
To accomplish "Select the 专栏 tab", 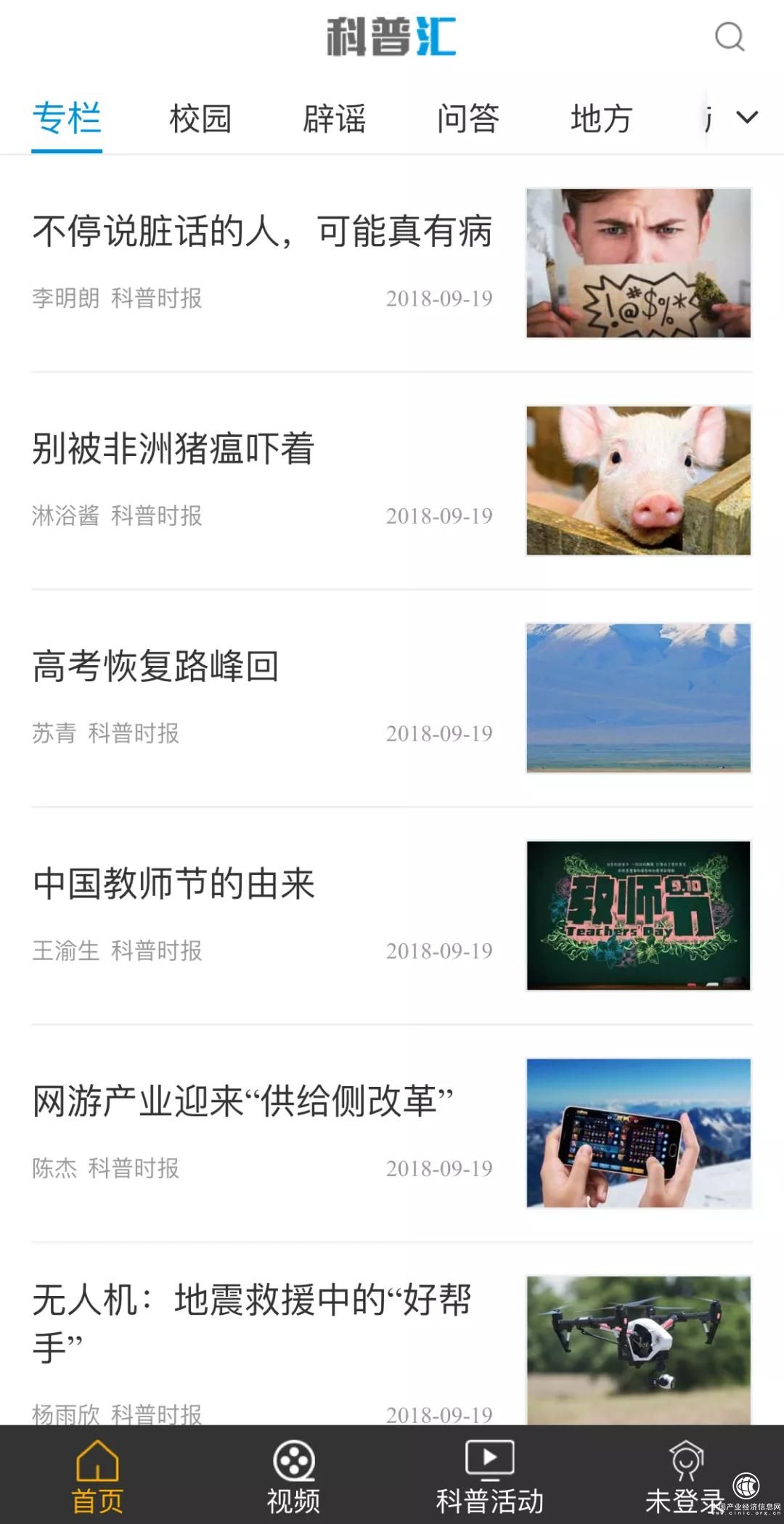I will point(67,118).
